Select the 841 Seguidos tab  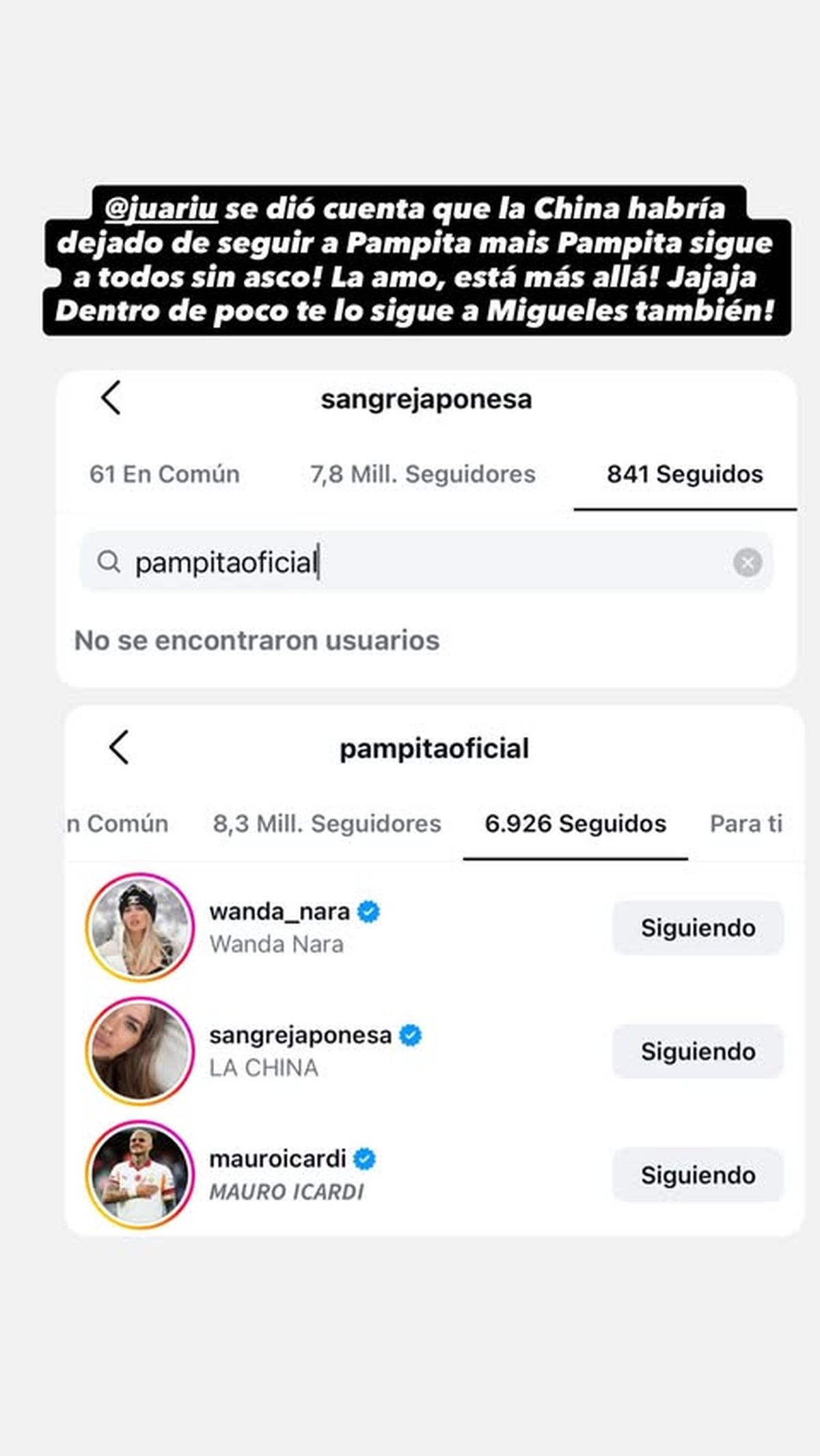(685, 475)
